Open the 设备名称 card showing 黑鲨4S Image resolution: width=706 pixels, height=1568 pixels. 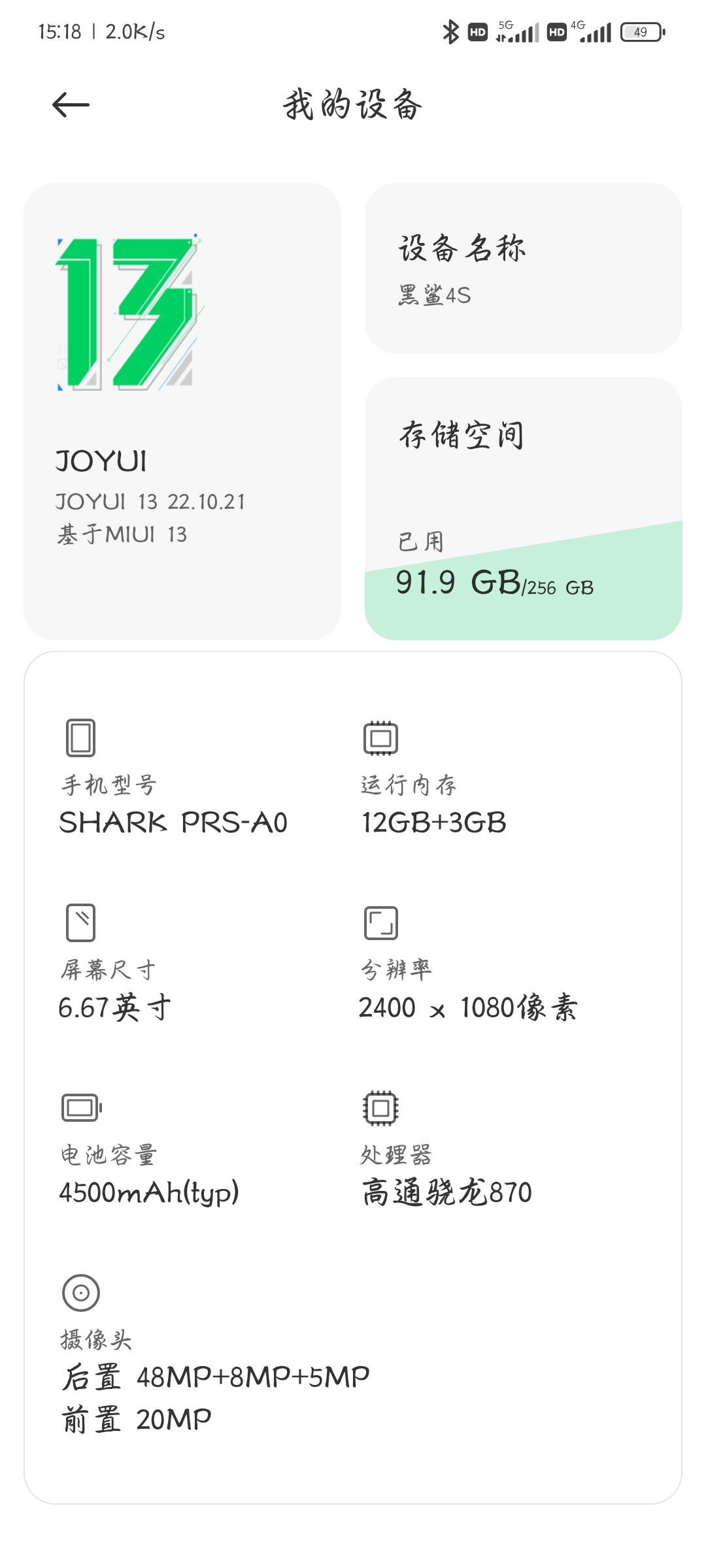(x=523, y=268)
